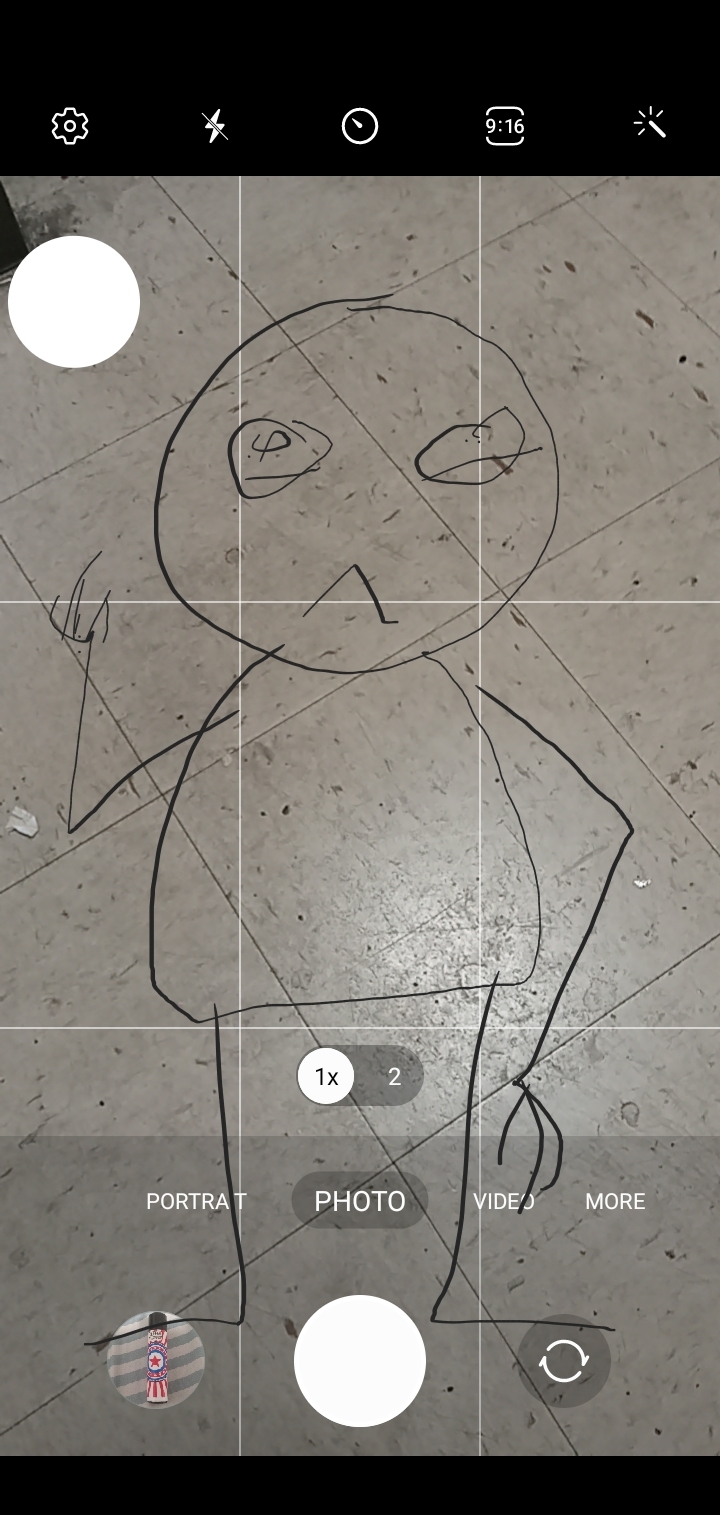Change the 9:16 aspect ratio

[505, 126]
